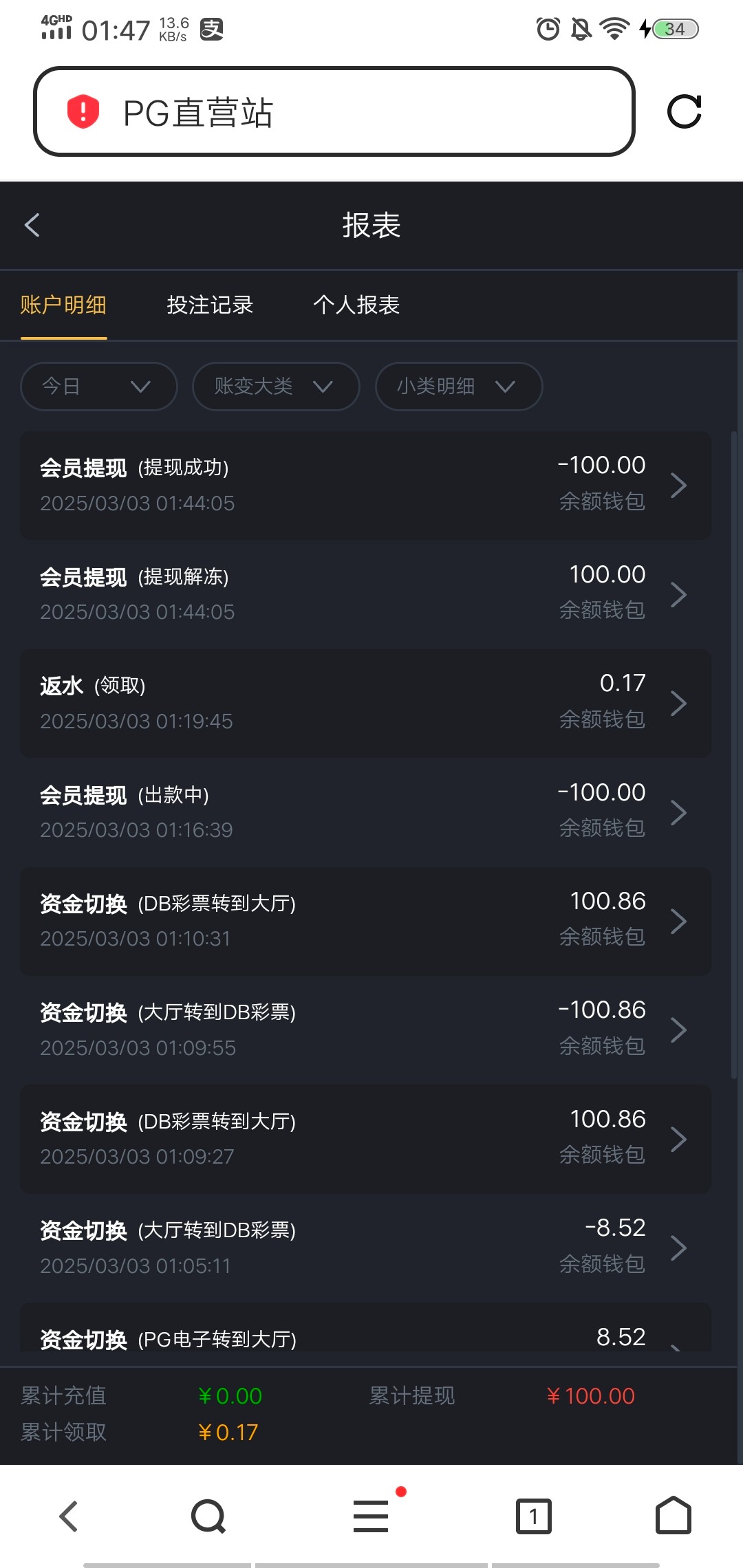The width and height of the screenshot is (743, 1568).
Task: Go to the browser home page
Action: [x=674, y=1516]
